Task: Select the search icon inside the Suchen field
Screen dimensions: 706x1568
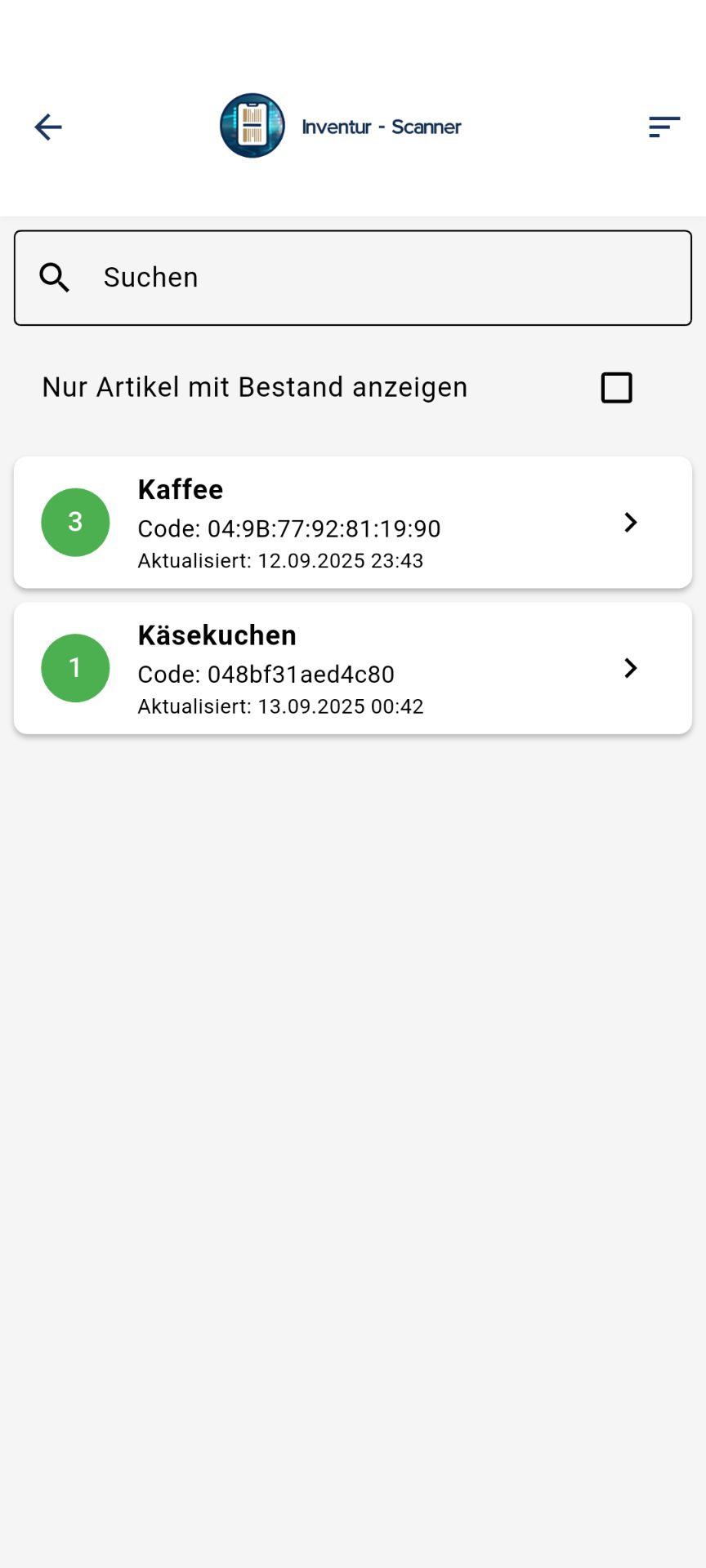Action: click(54, 277)
